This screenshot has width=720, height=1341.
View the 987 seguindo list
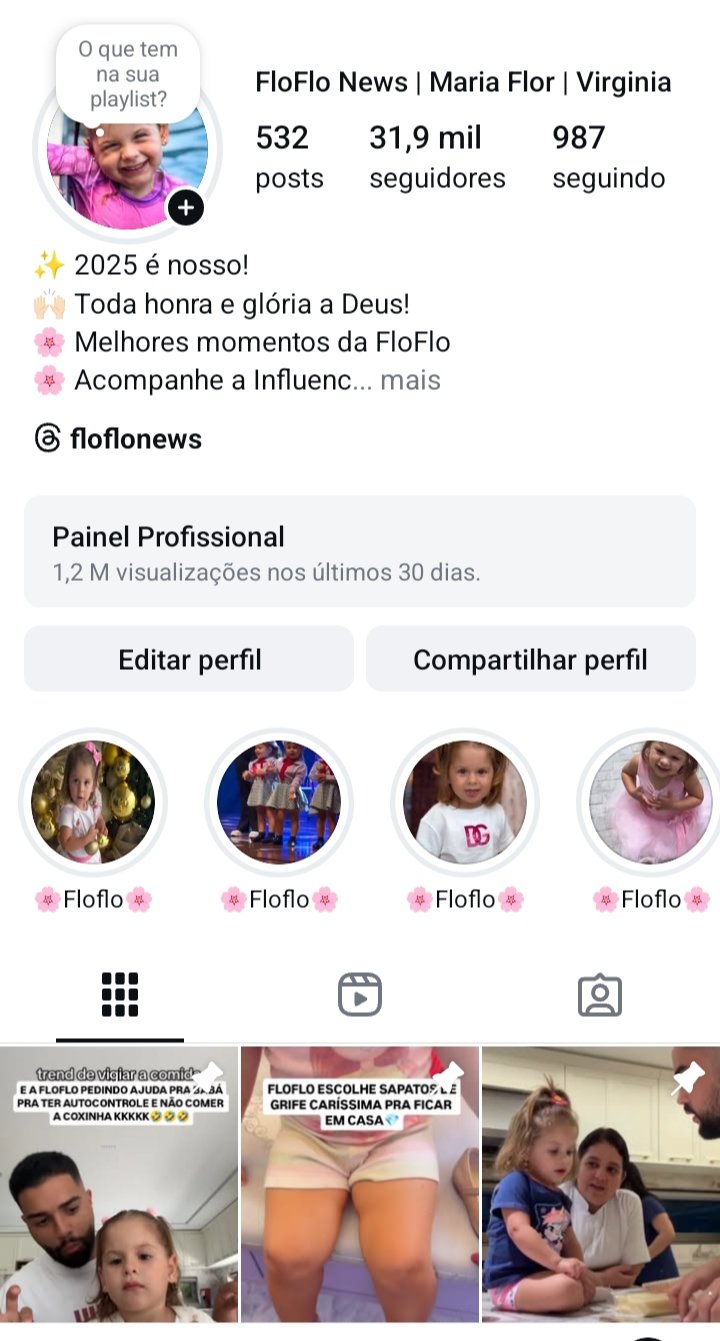(x=608, y=157)
